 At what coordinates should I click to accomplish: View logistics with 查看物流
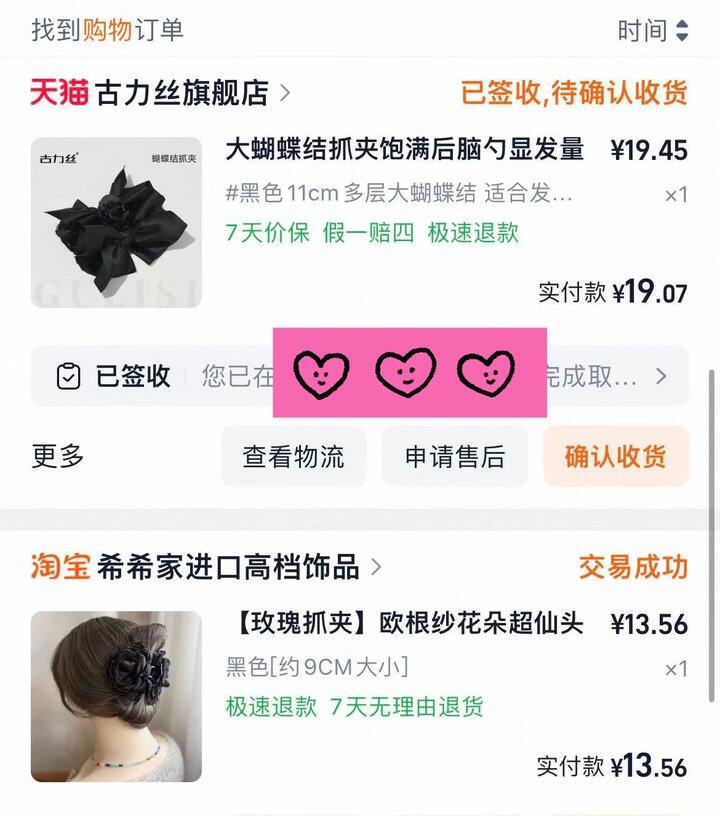click(x=293, y=457)
